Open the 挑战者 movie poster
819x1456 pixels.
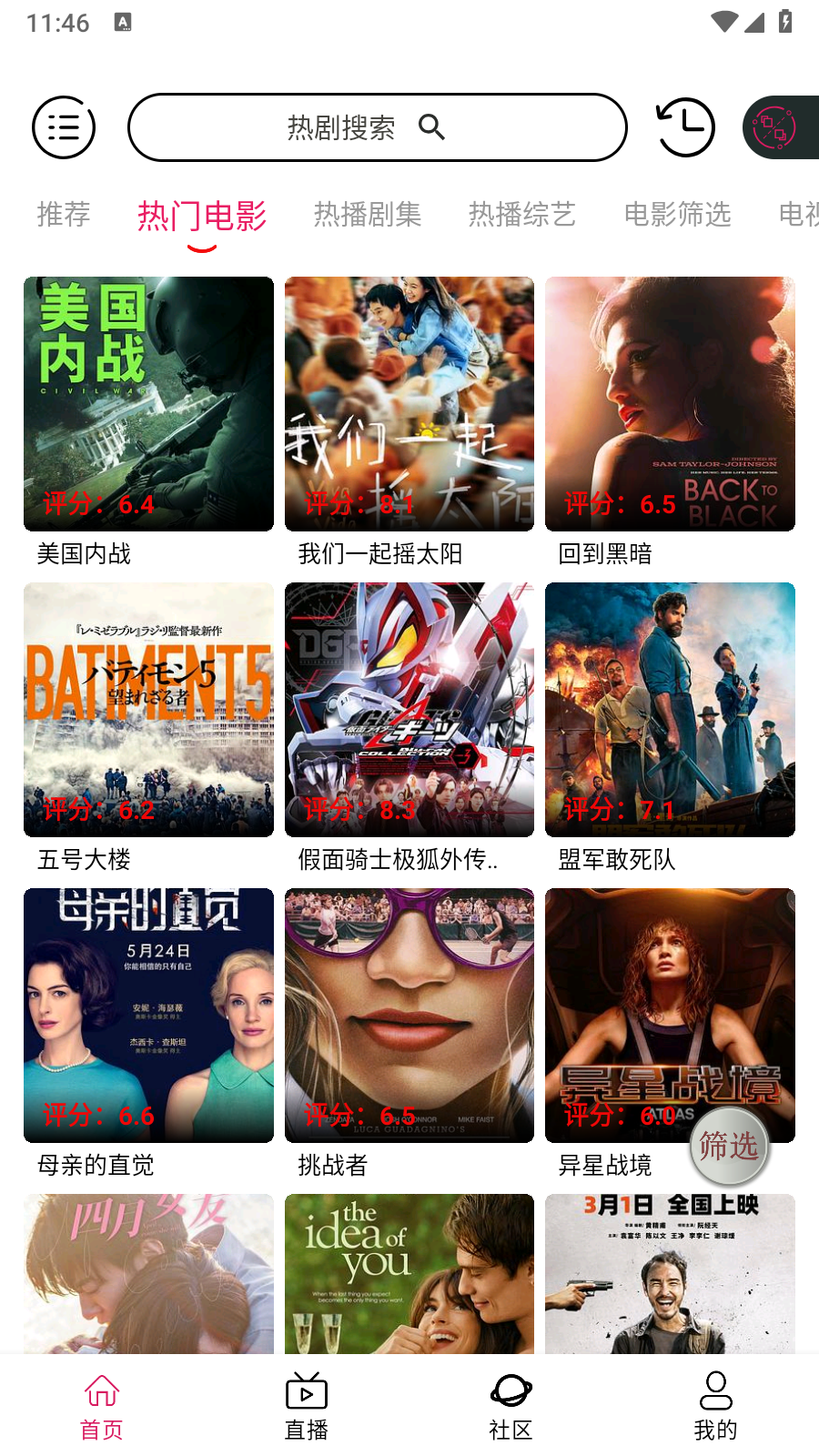[x=409, y=1014]
